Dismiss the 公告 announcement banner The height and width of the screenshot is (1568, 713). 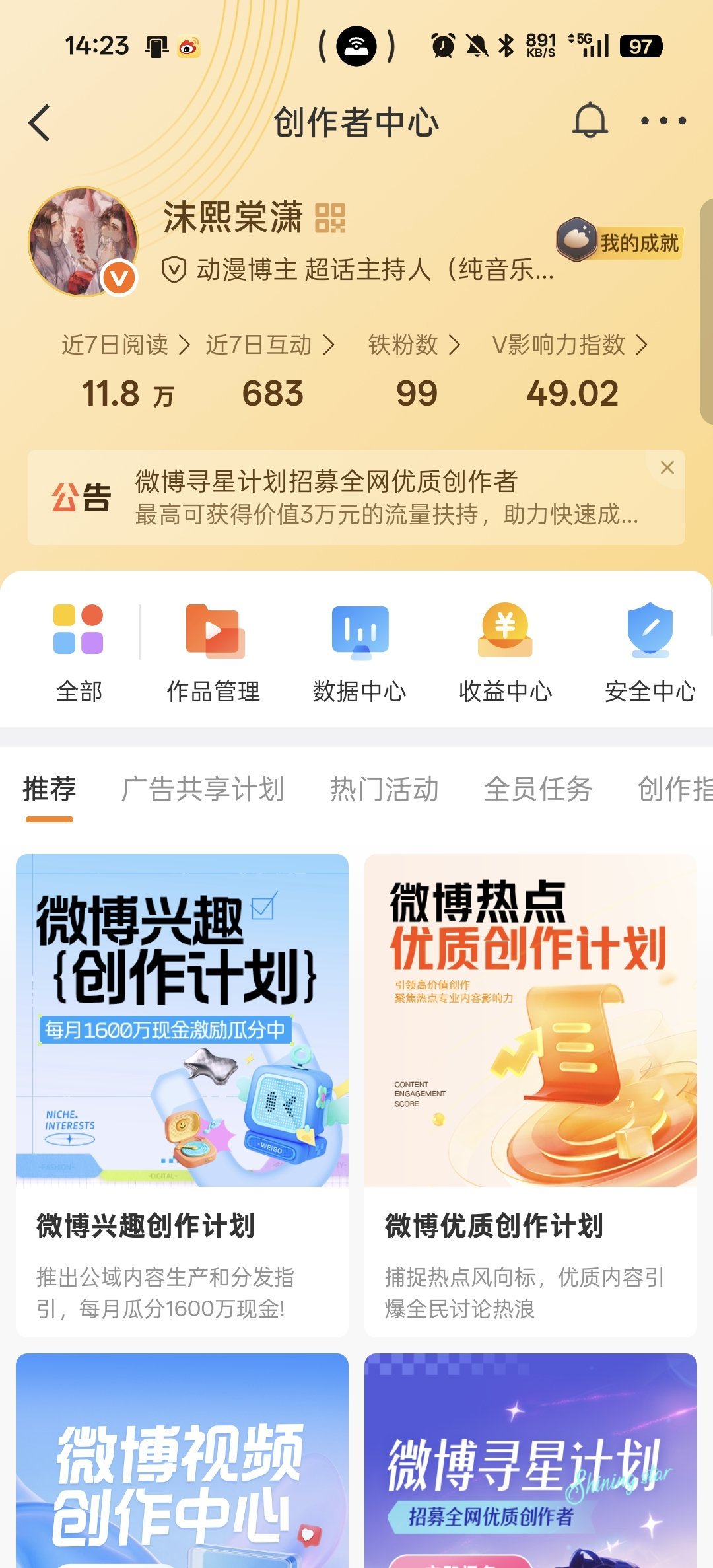tap(667, 468)
